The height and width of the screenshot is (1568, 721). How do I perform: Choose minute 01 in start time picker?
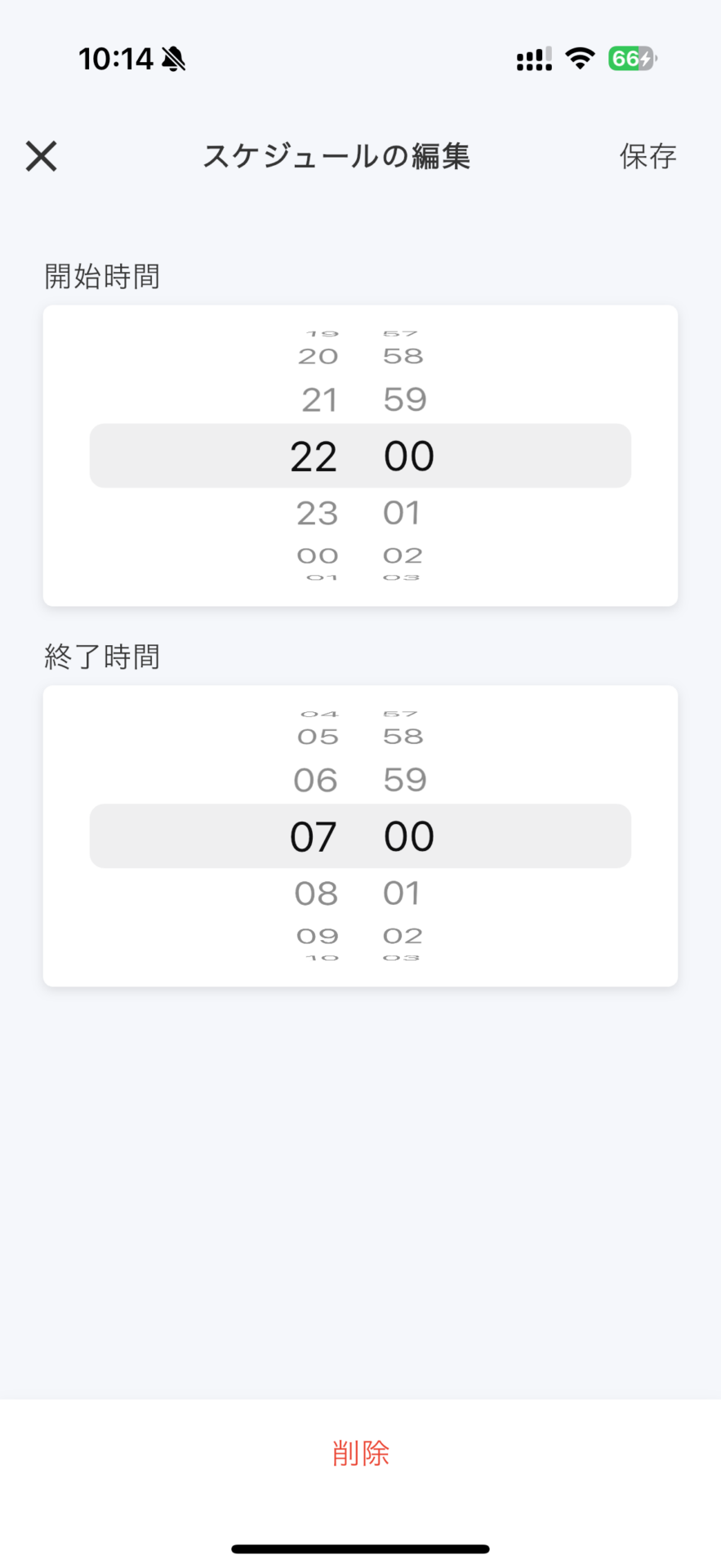pos(402,514)
